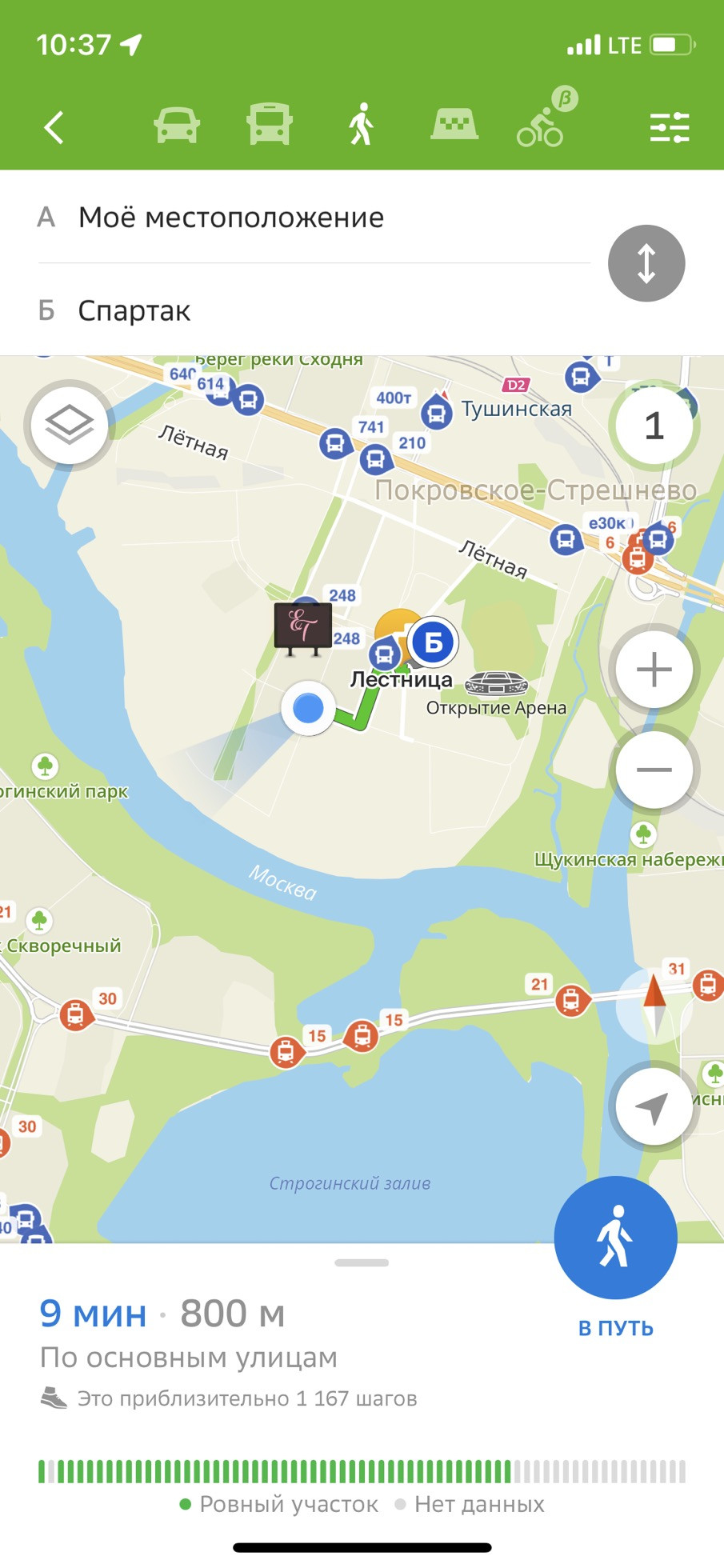Tap the round button showing 1
Viewport: 724px width, 1568px height.
(654, 426)
